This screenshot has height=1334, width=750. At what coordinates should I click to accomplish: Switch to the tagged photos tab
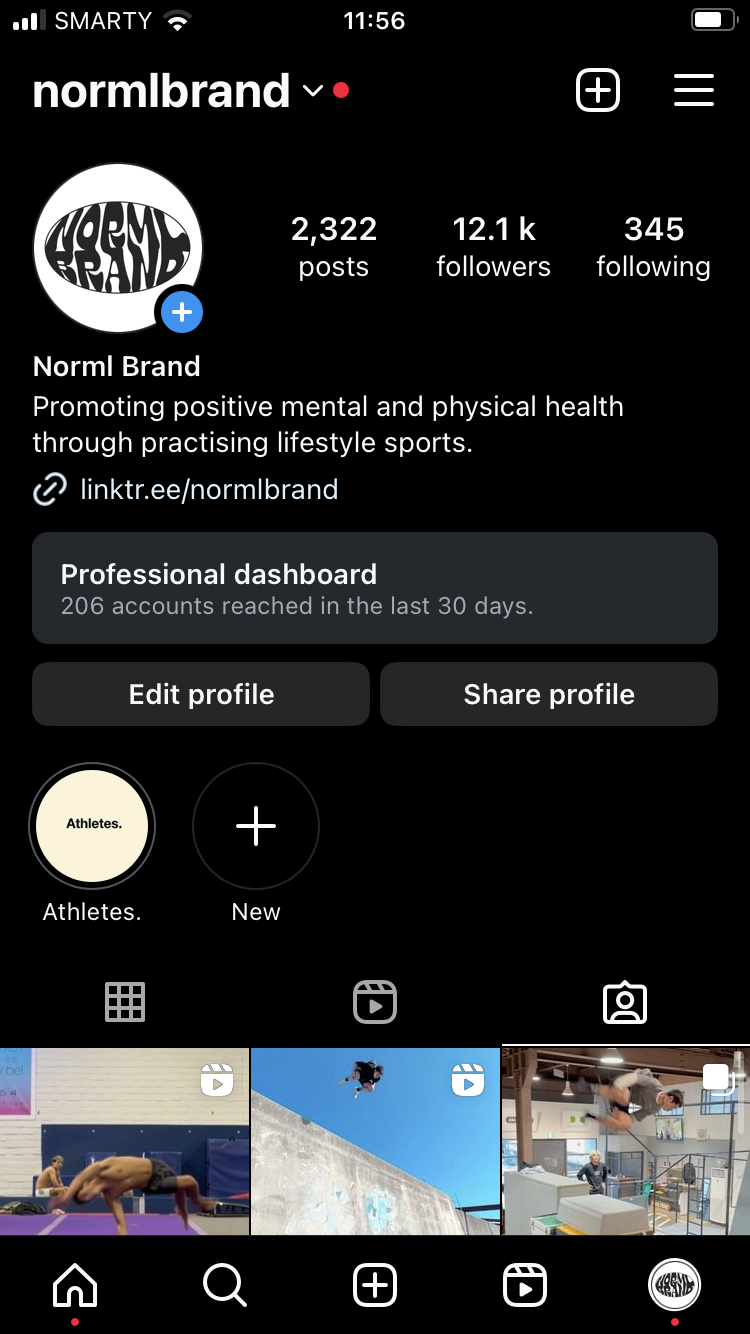point(625,1002)
